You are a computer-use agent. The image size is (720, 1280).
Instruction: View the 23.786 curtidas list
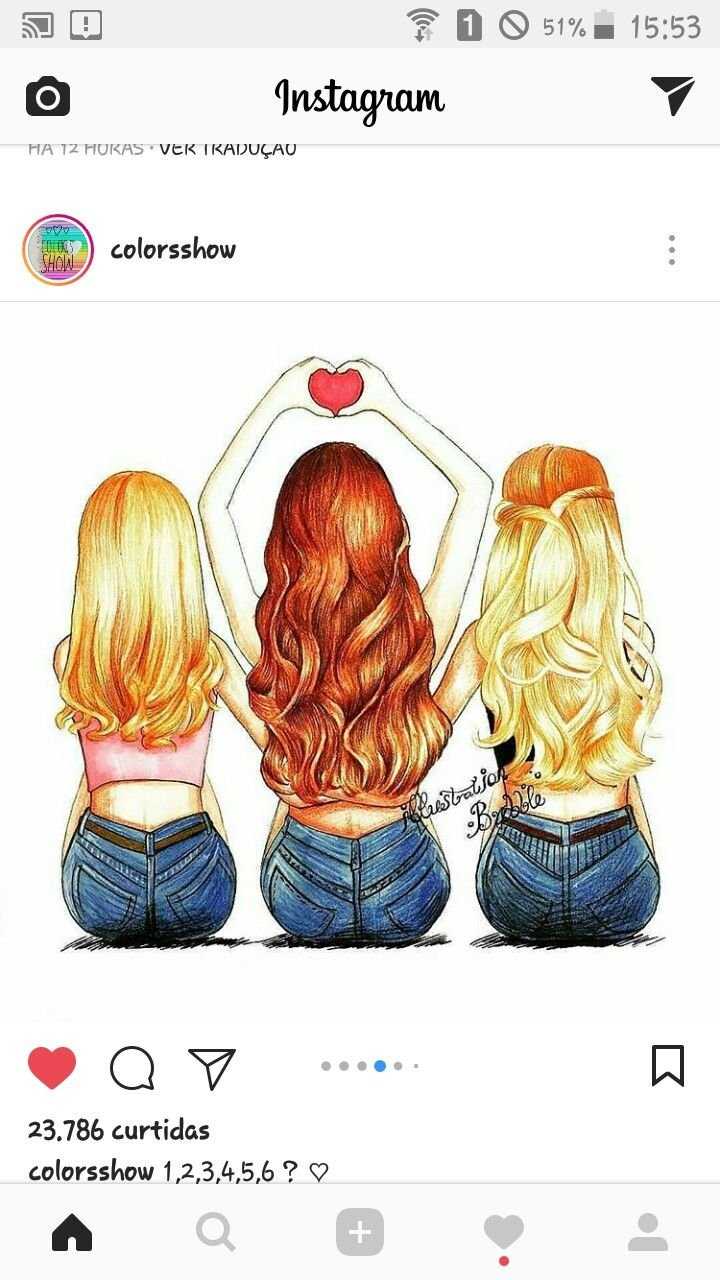[x=119, y=1130]
